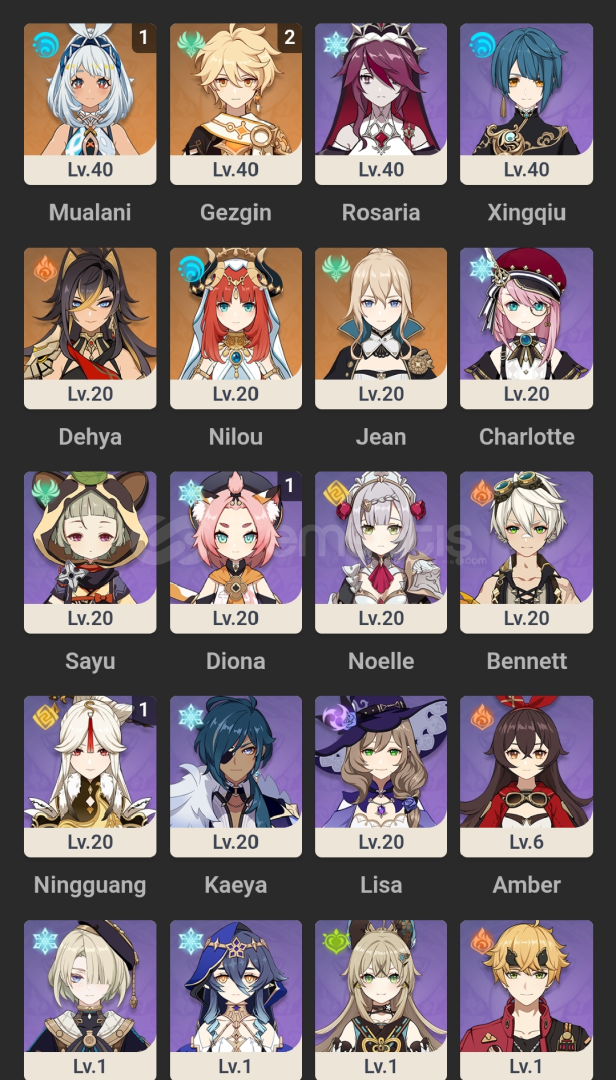The image size is (616, 1080).
Task: Open Mualani's character card
Action: pyautogui.click(x=90, y=103)
